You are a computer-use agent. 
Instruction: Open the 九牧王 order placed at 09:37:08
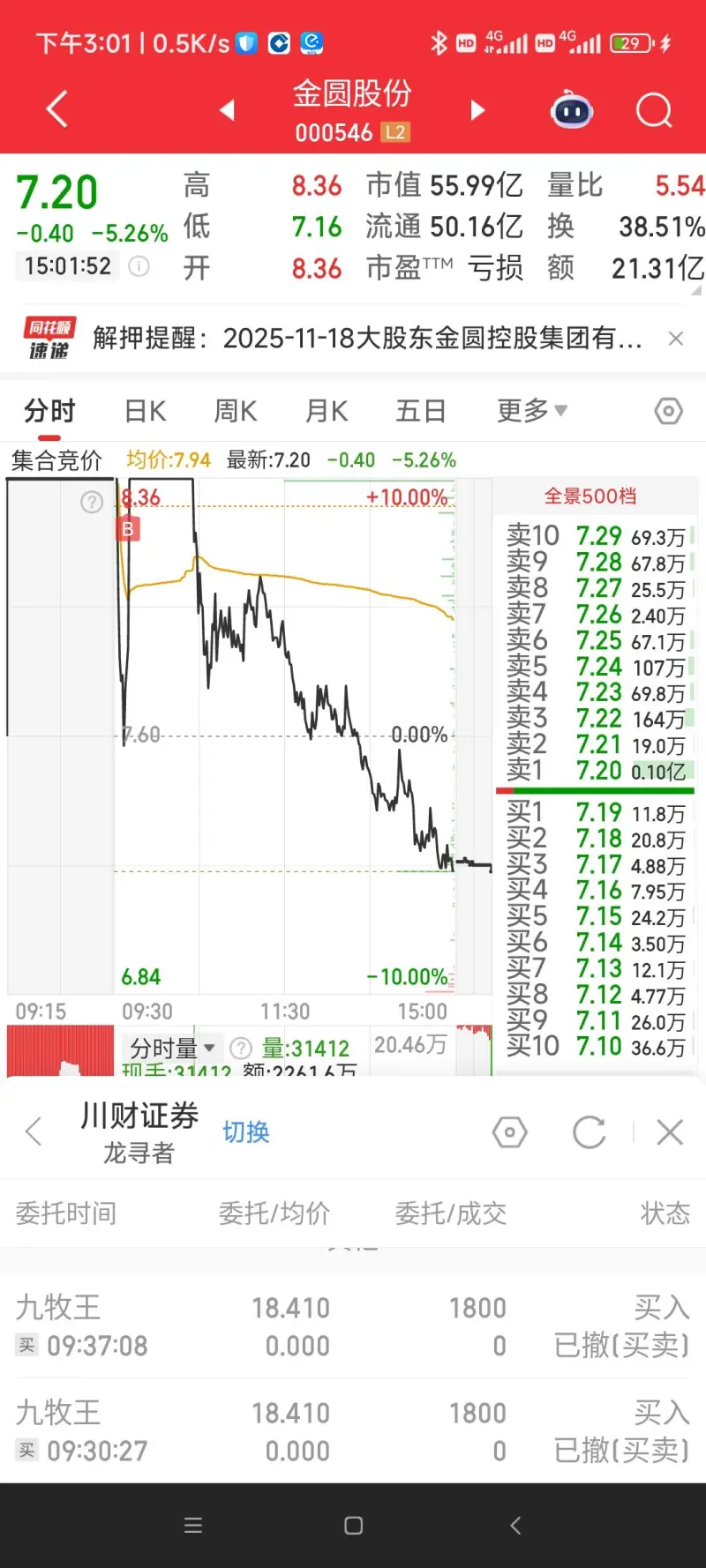(x=353, y=1326)
